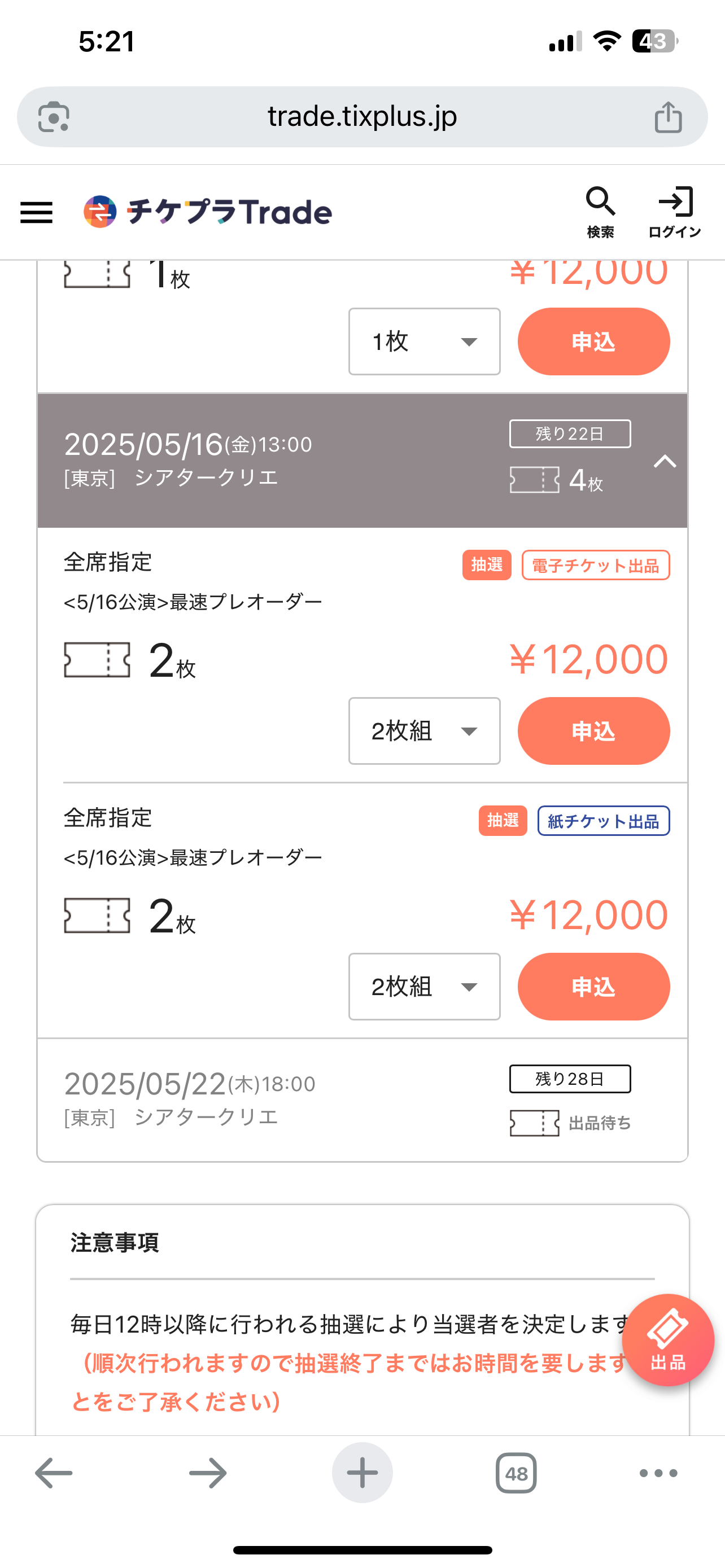725x1568 pixels.
Task: Open the hamburger menu
Action: click(37, 212)
